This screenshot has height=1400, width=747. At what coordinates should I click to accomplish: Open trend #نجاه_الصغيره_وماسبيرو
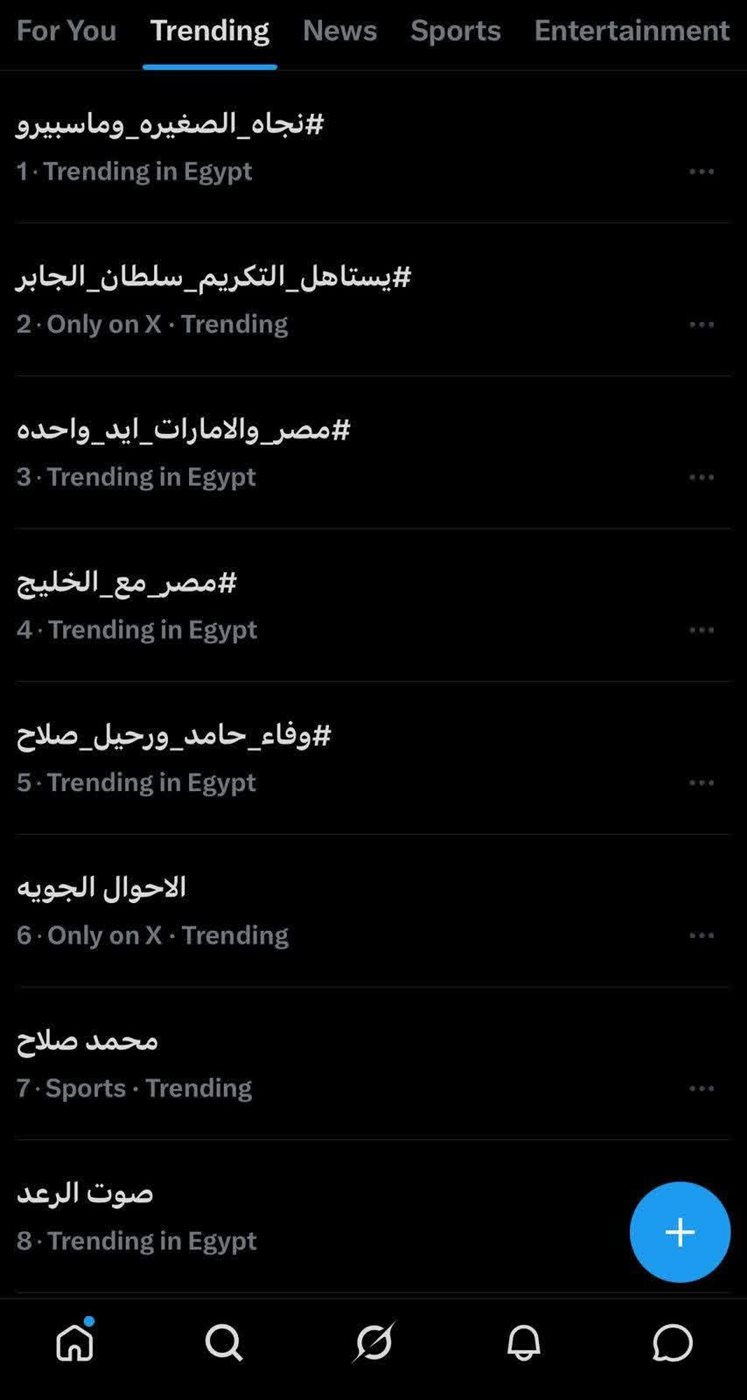pyautogui.click(x=170, y=124)
